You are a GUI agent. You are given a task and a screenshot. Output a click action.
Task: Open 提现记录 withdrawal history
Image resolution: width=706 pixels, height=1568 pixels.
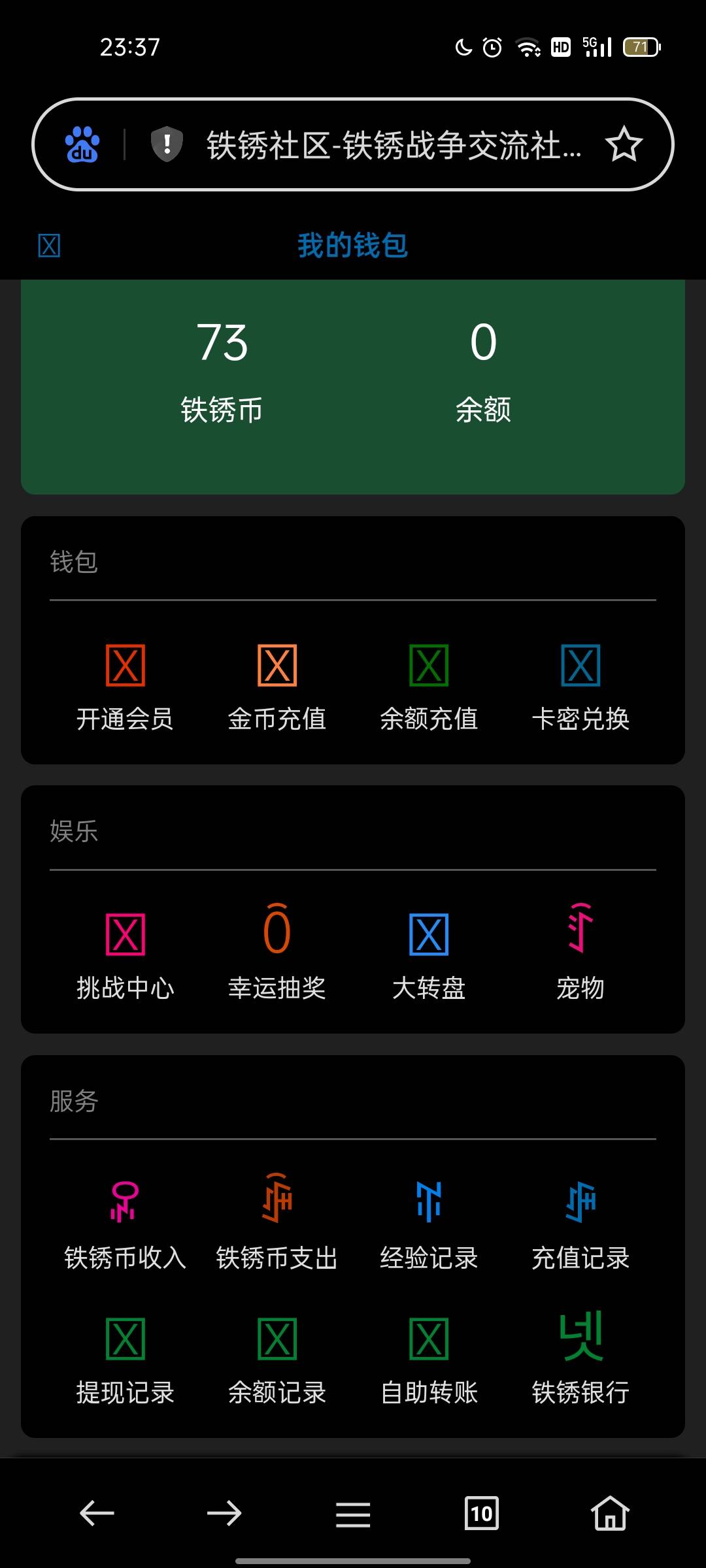[125, 1360]
